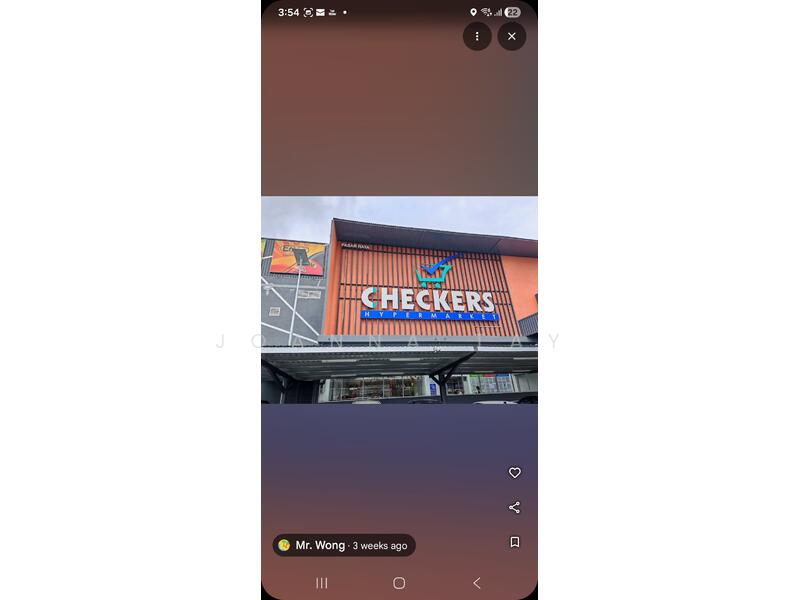Close the photo viewer

click(512, 36)
